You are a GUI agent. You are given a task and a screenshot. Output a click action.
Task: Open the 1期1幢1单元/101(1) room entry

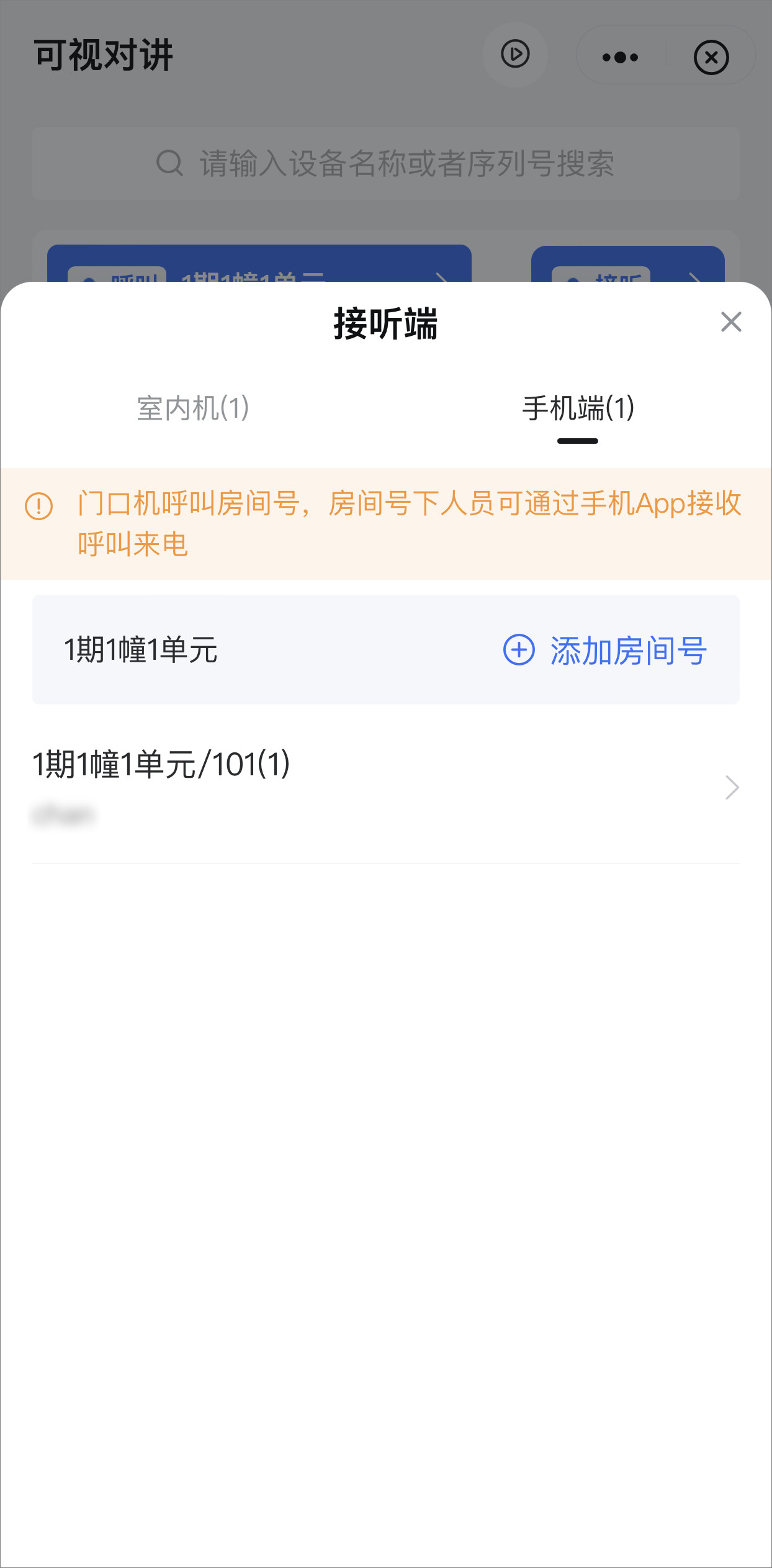[385, 786]
